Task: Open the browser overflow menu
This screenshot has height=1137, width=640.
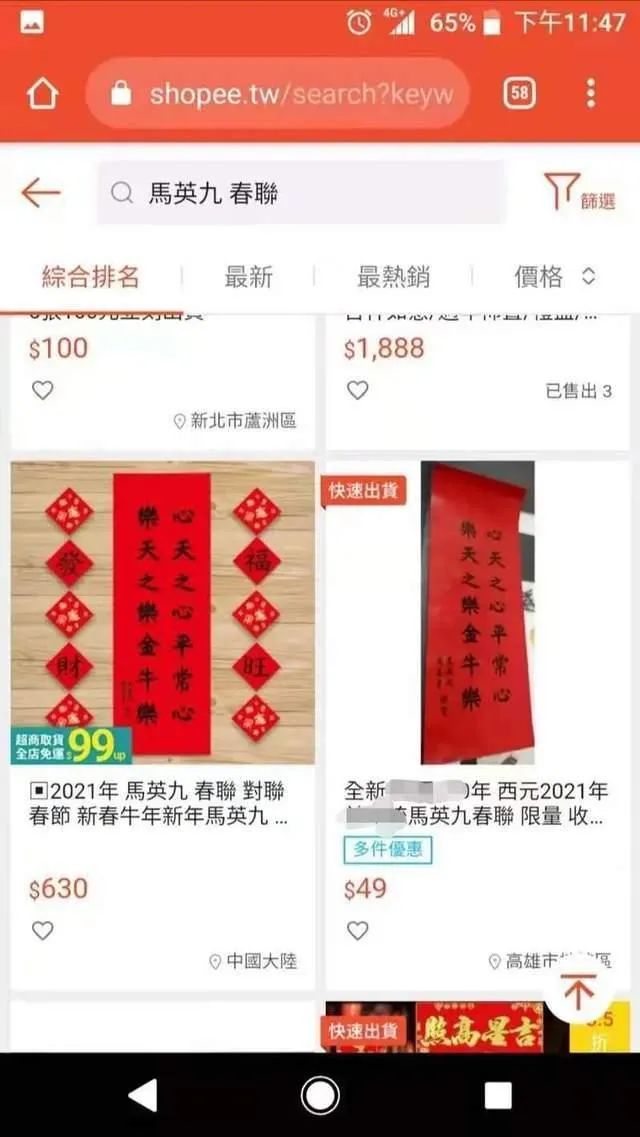Action: (x=591, y=94)
